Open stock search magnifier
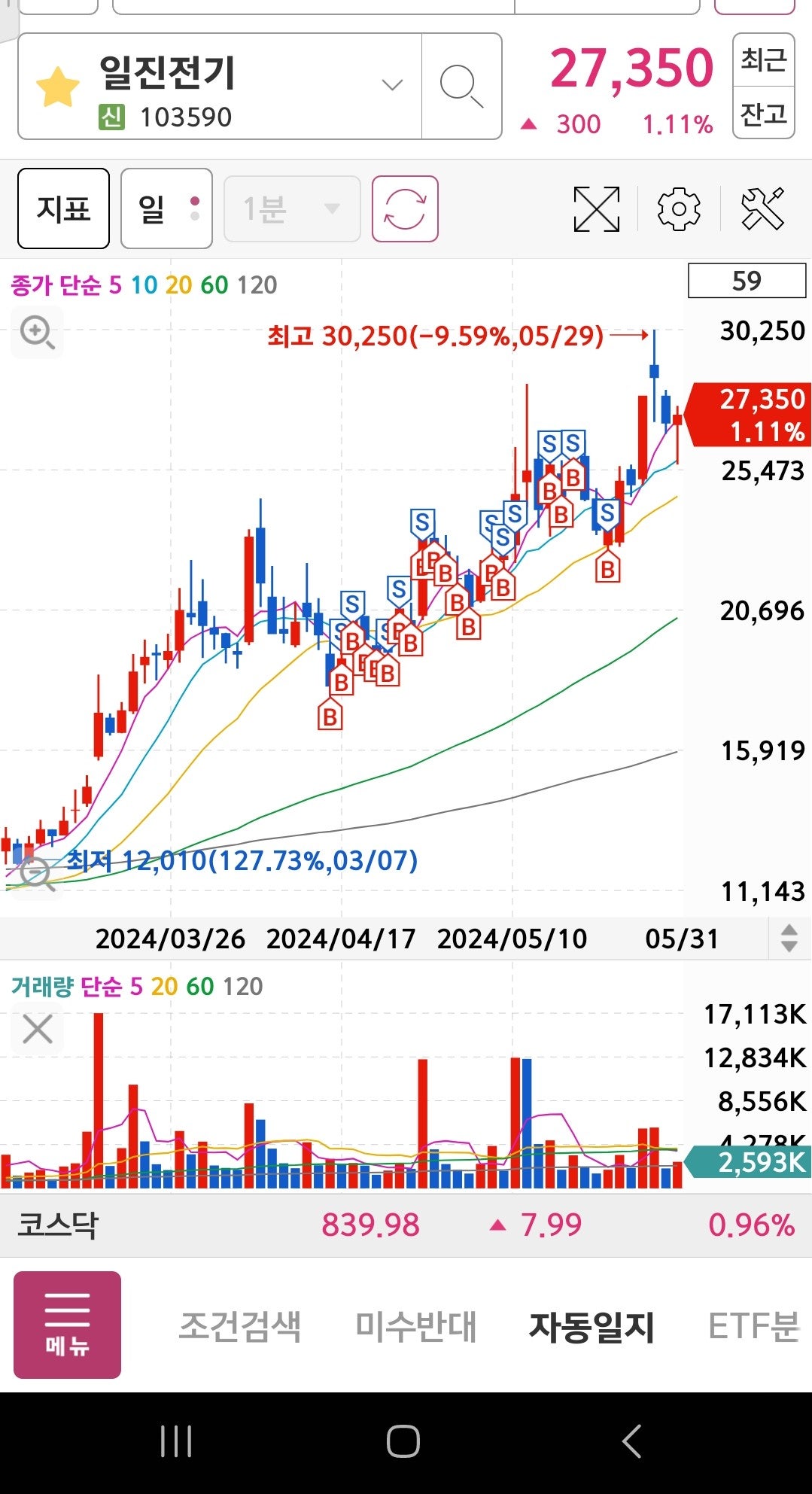Viewport: 812px width, 1494px height. (x=461, y=86)
